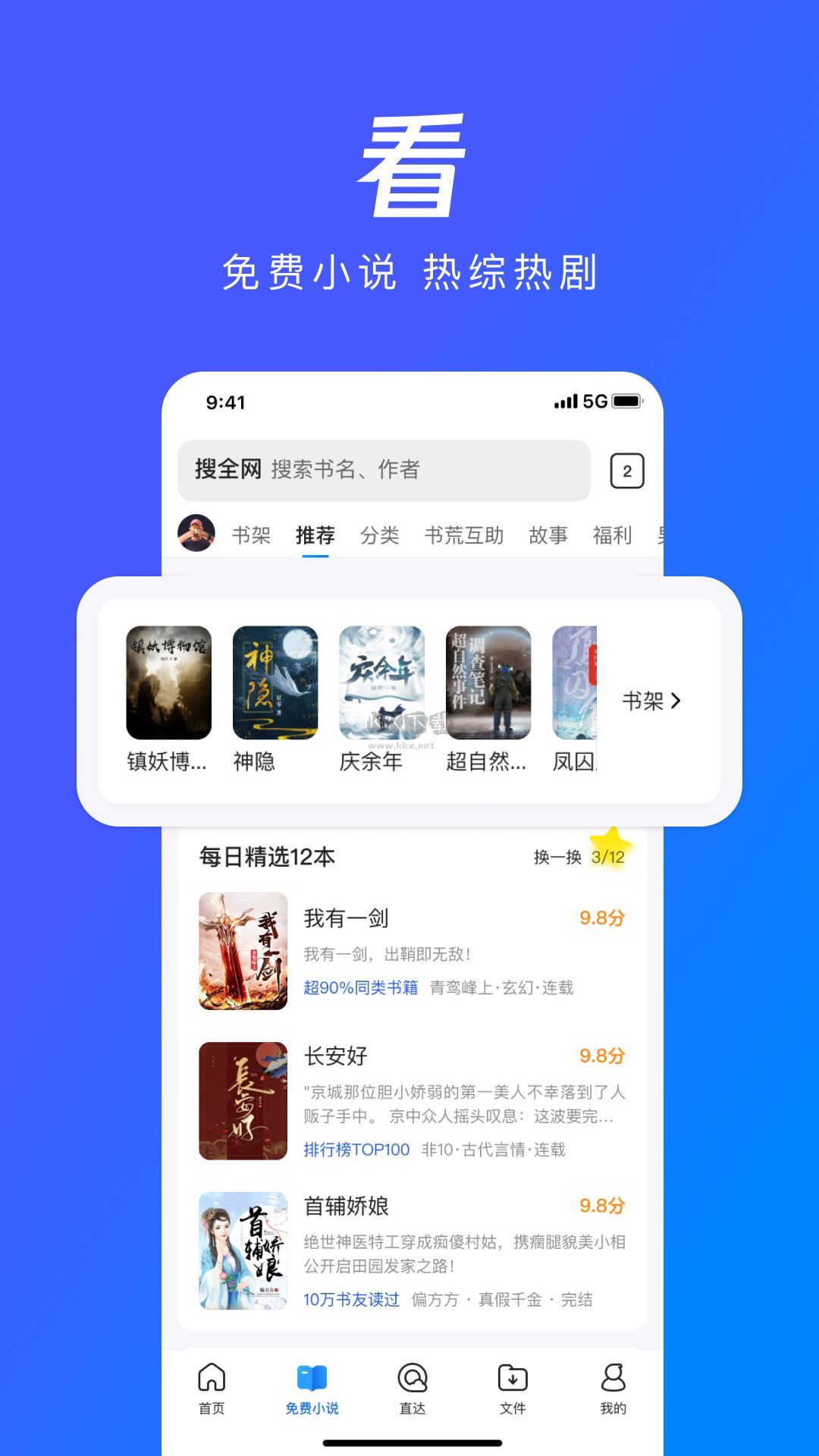The image size is (819, 1456).
Task: Open the 10万书友读过 link
Action: pos(350,1301)
